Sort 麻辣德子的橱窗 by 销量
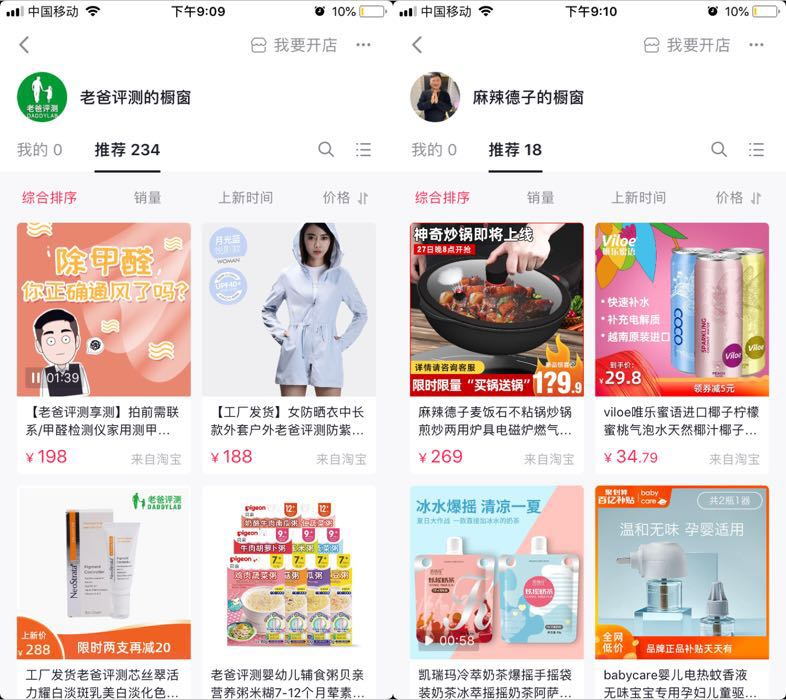 (540, 198)
